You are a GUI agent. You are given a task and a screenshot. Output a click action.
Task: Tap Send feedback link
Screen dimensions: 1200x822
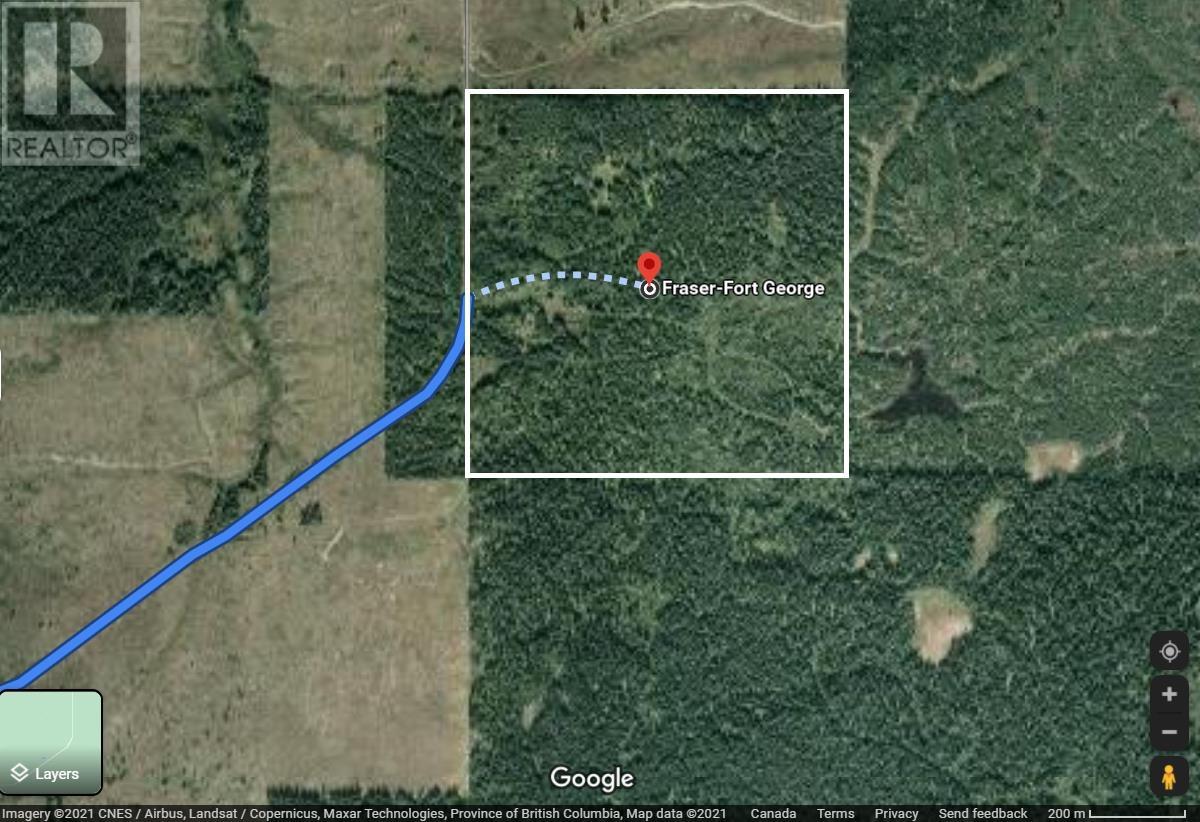point(982,814)
